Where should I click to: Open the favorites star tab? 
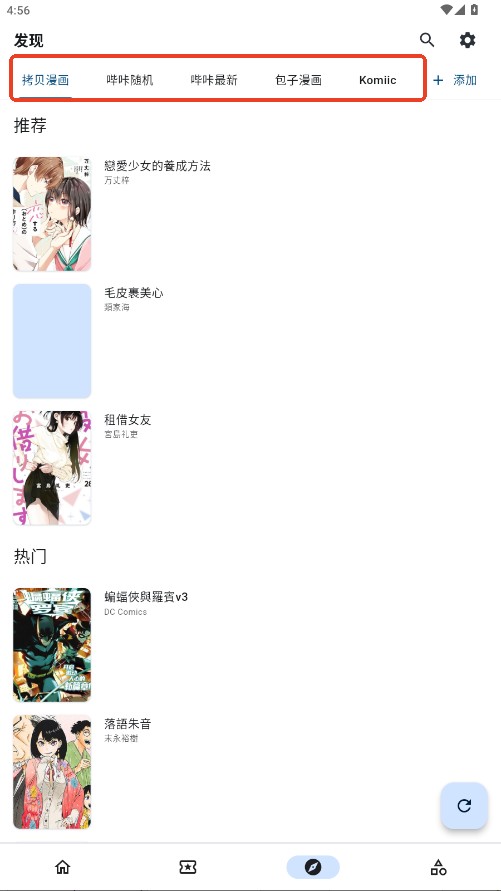pyautogui.click(x=188, y=867)
